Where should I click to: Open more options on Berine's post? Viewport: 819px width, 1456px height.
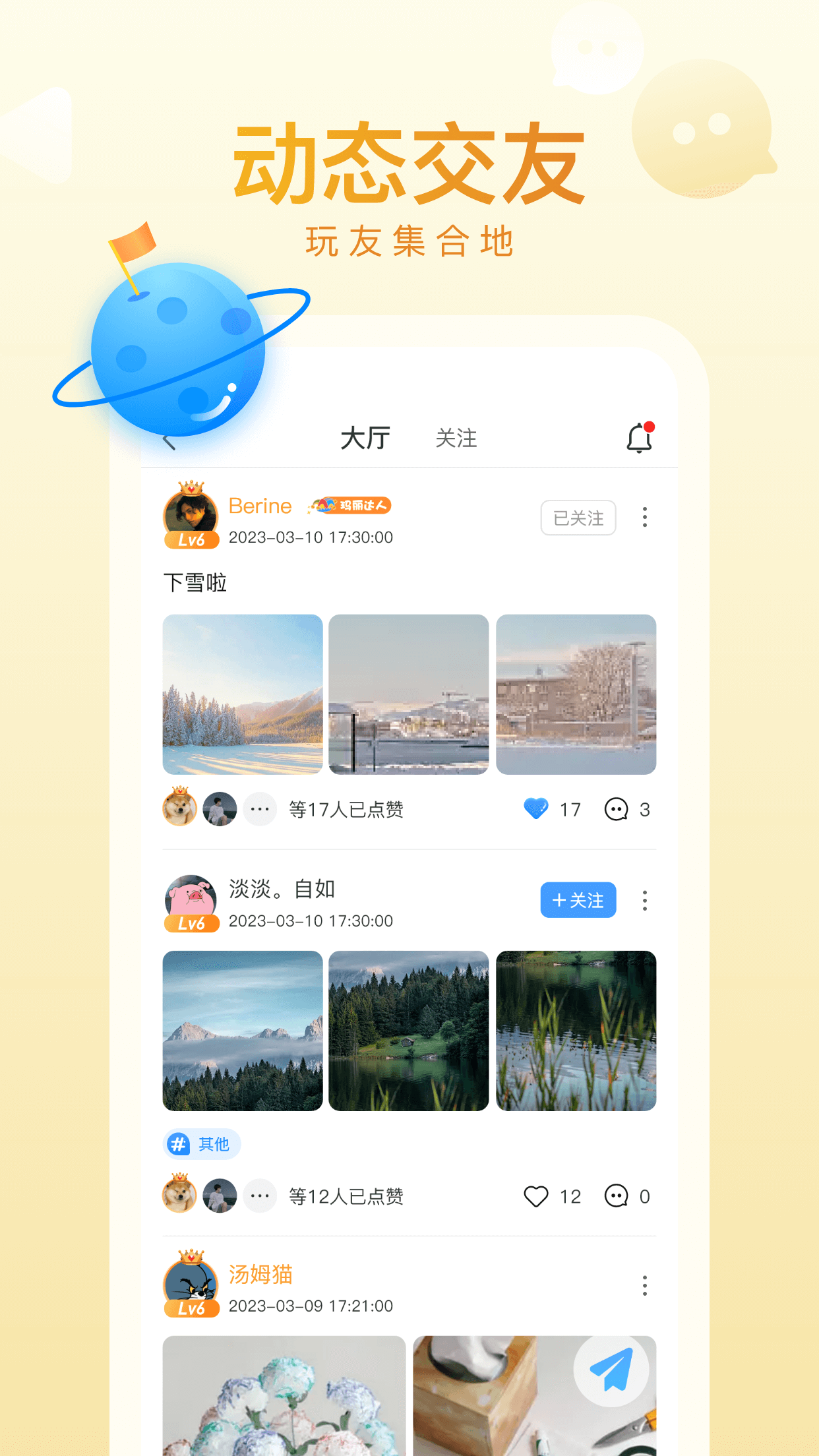(x=644, y=518)
